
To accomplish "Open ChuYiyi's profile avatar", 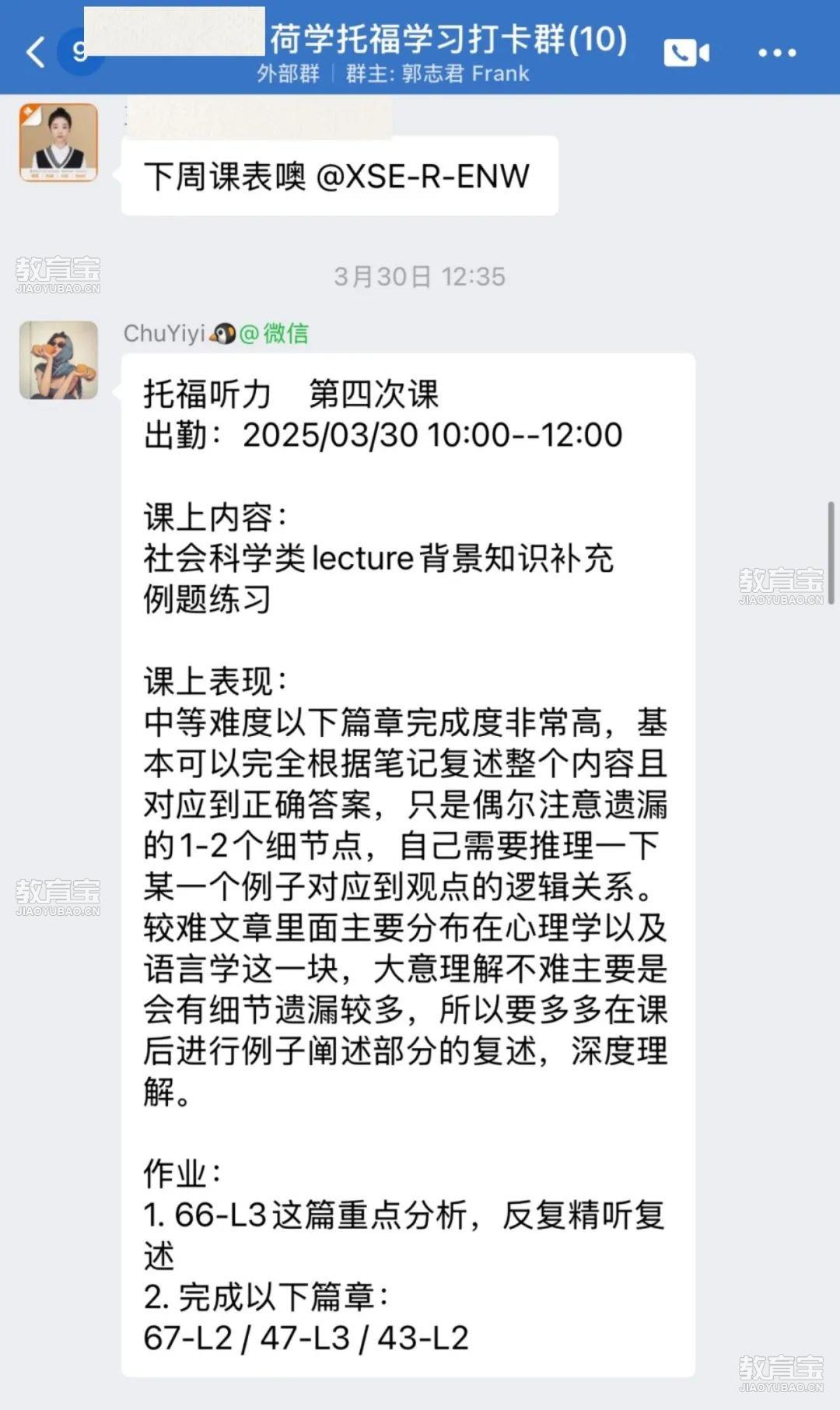I will click(x=59, y=360).
